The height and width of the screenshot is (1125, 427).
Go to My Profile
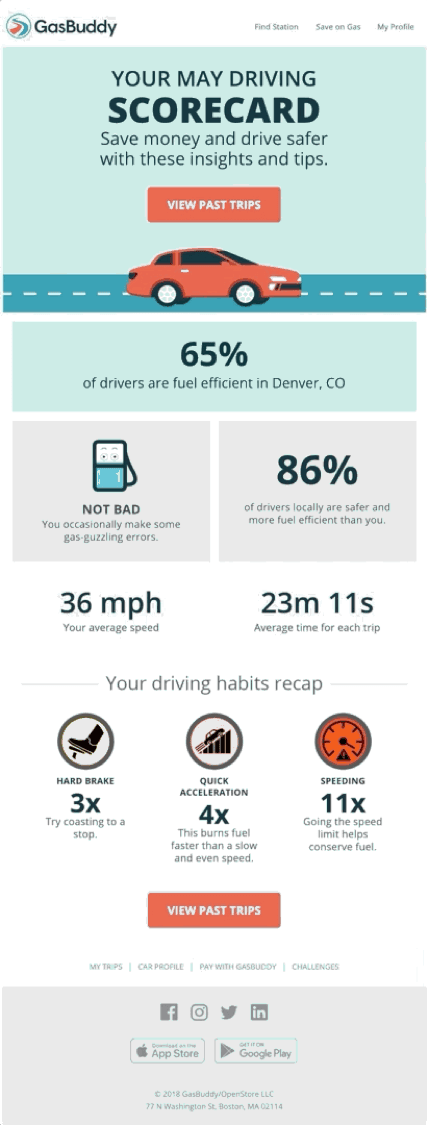[395, 27]
